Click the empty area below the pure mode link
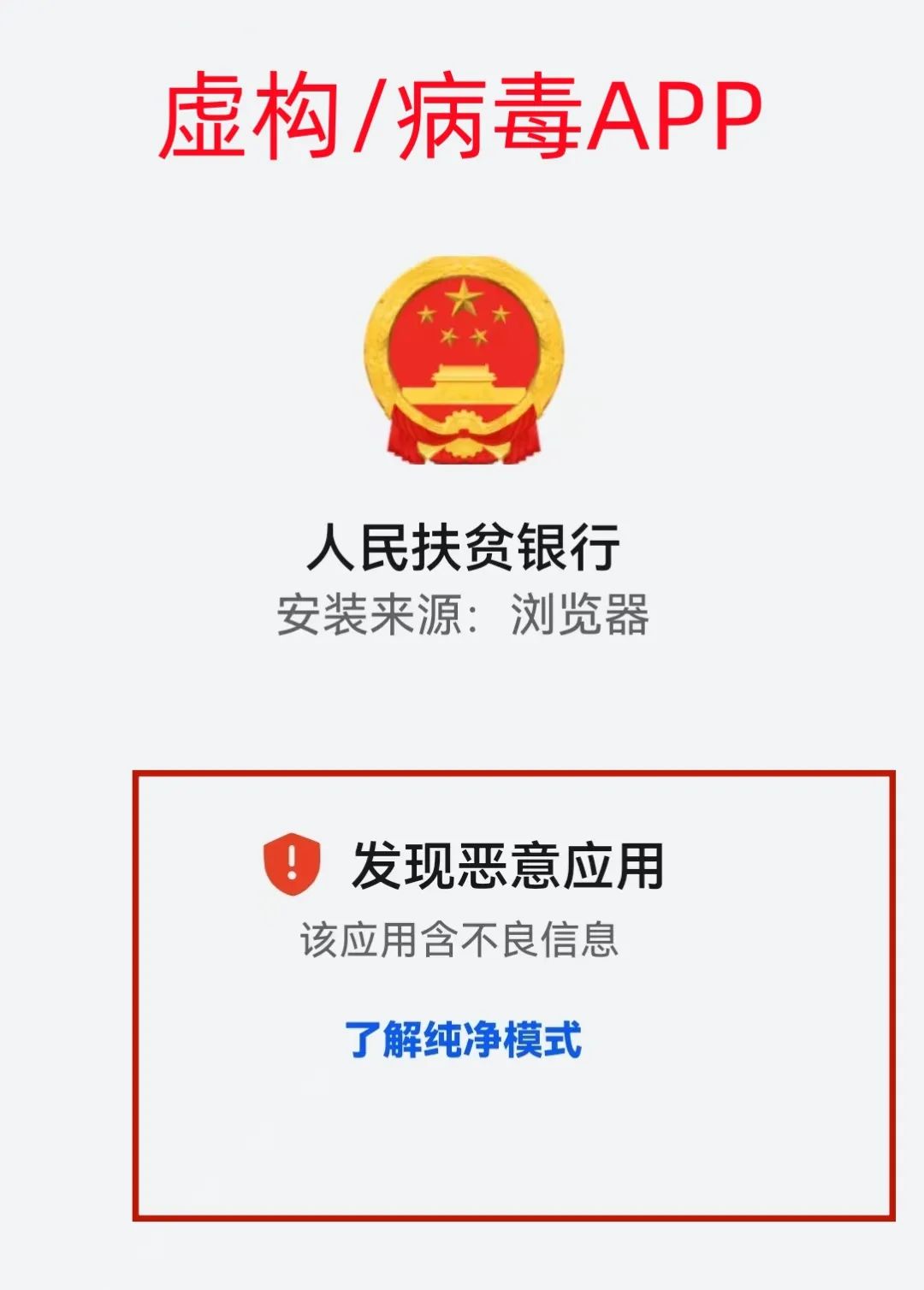This screenshot has width=924, height=1290. tap(462, 1155)
